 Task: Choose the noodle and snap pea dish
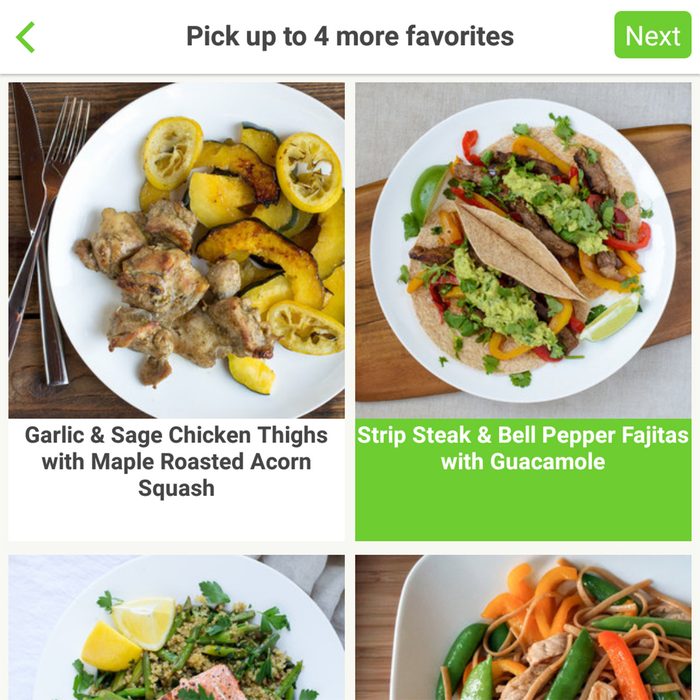pyautogui.click(x=523, y=630)
